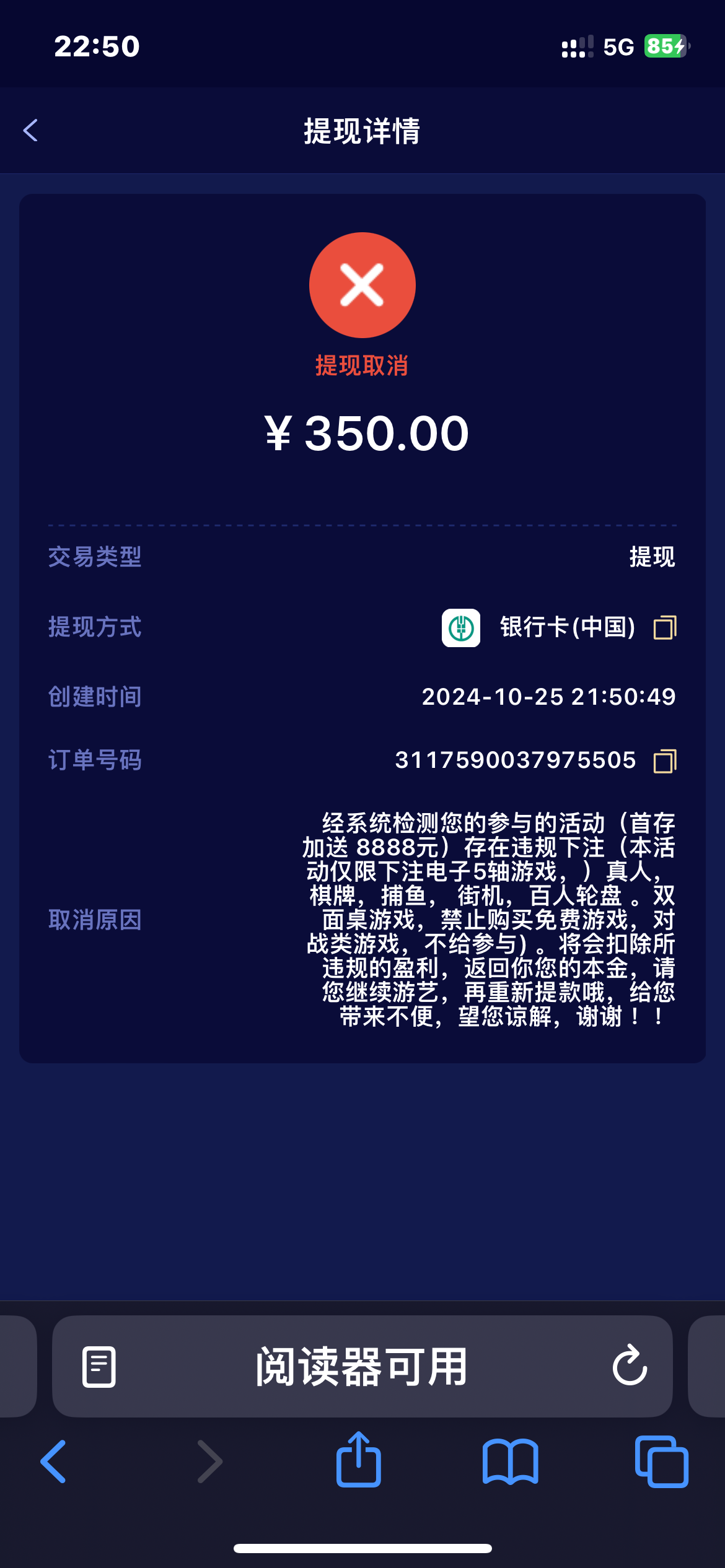Select creation time 2024-10-25 21:50:49
725x1568 pixels.
(x=548, y=696)
